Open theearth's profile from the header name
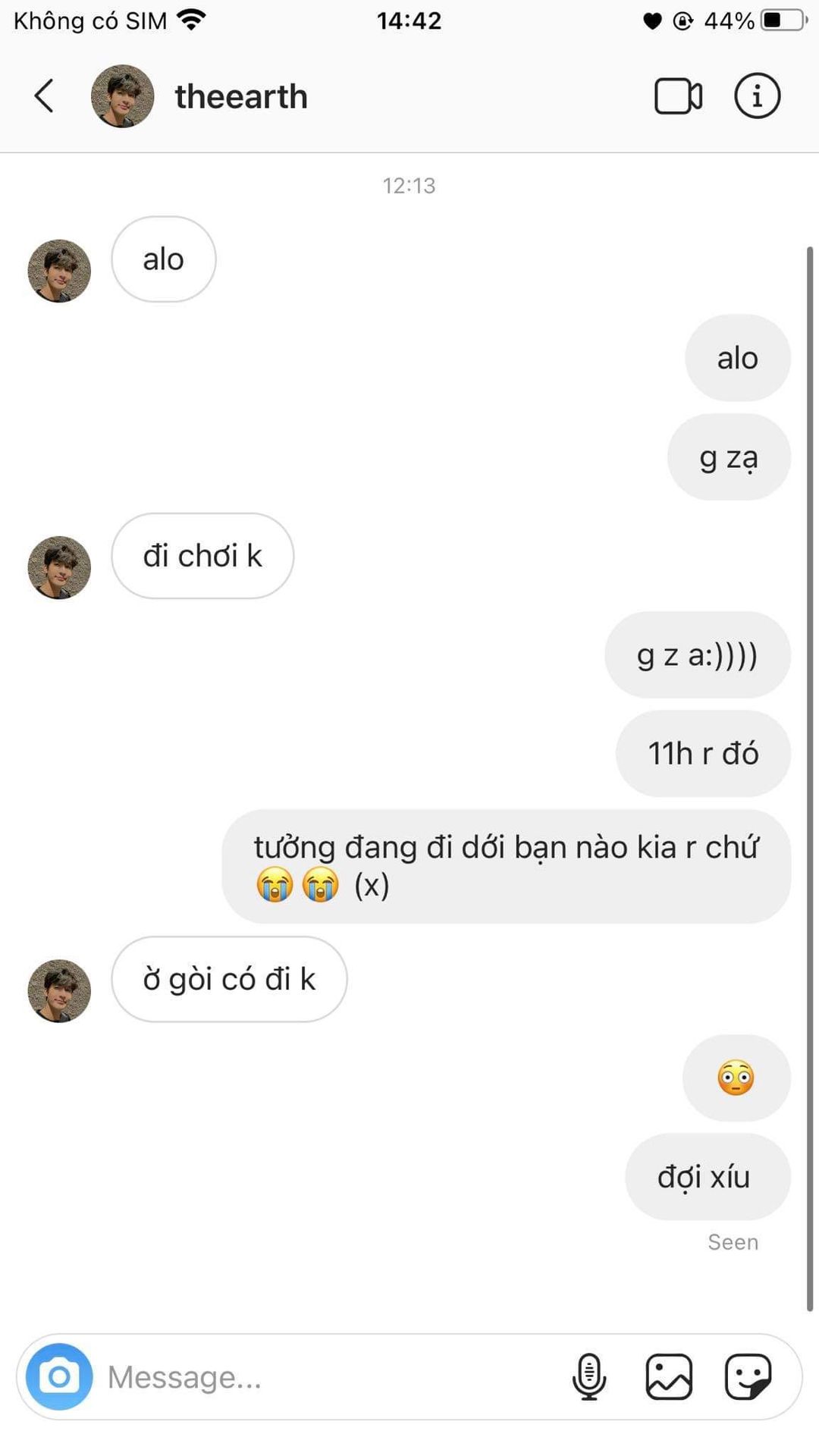This screenshot has height=1456, width=819. 241,97
